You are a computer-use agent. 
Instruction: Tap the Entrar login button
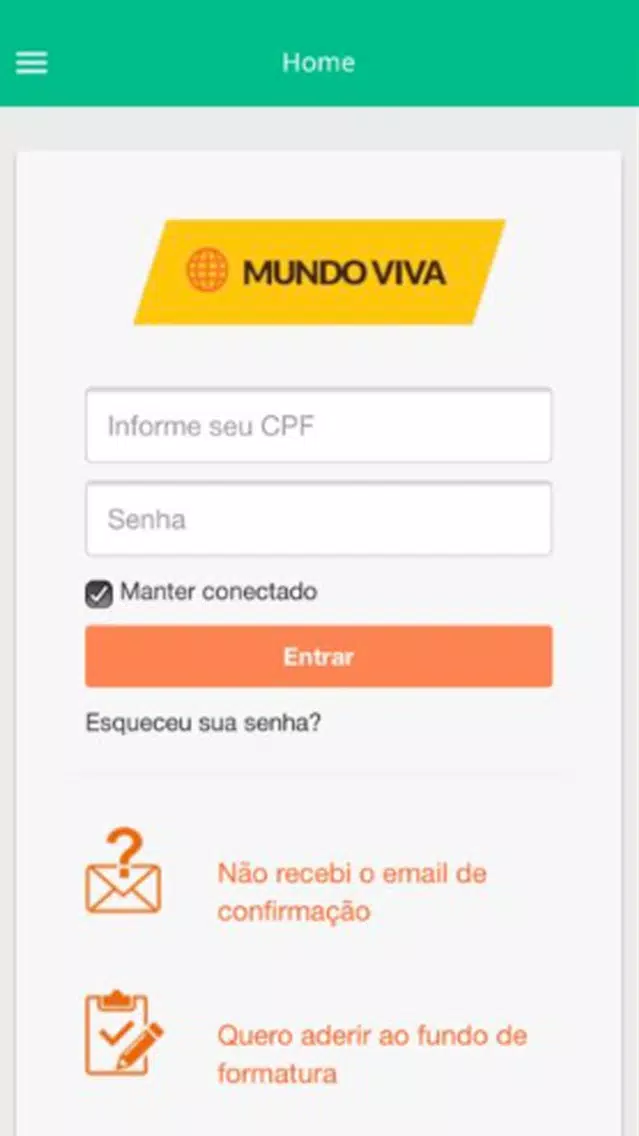click(x=318, y=656)
